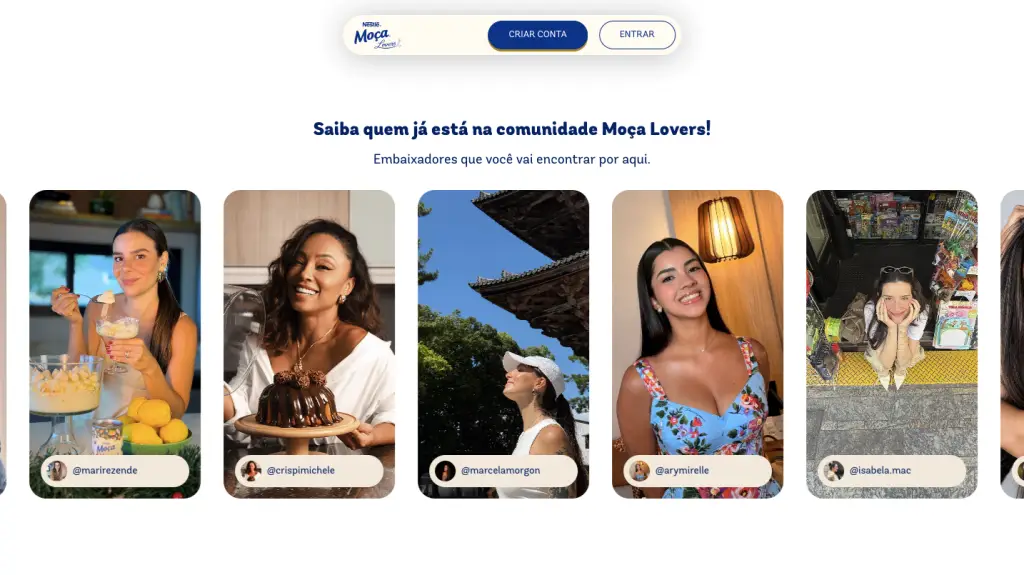Open the @isabela.mac ambassador card
This screenshot has height=575, width=1024.
(892, 344)
